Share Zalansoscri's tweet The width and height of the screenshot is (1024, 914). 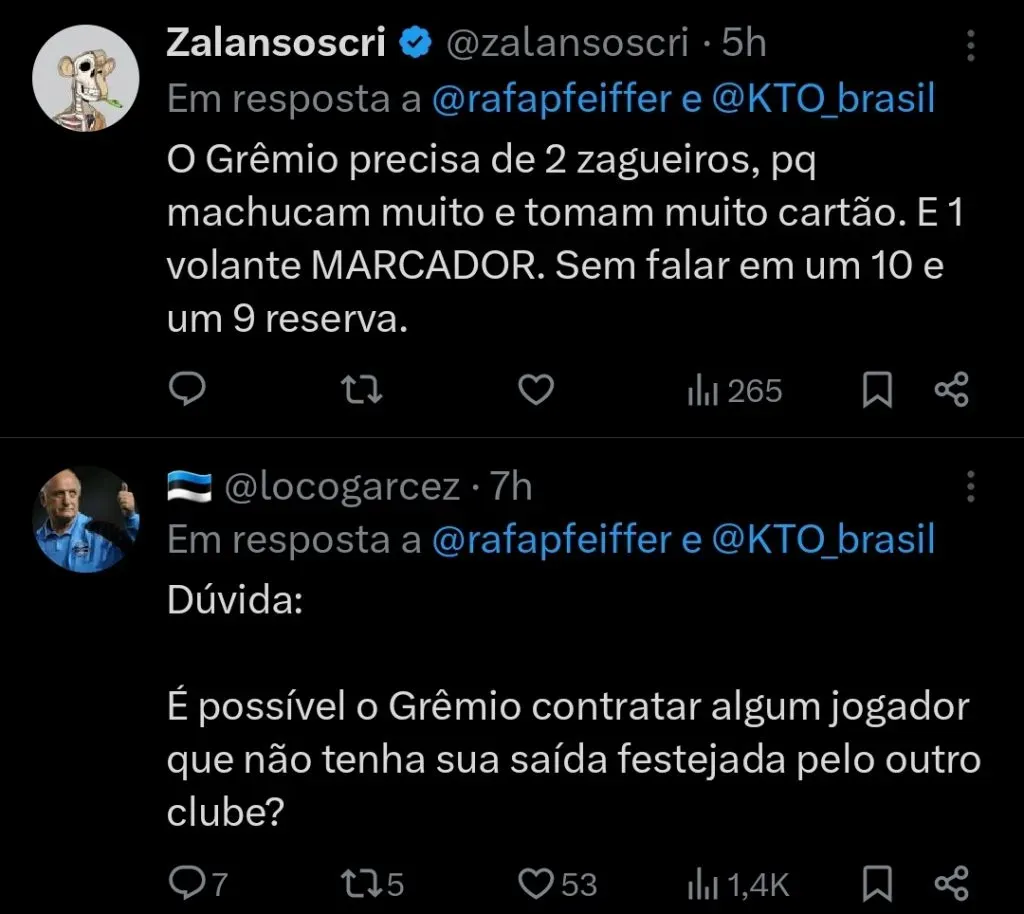(951, 391)
